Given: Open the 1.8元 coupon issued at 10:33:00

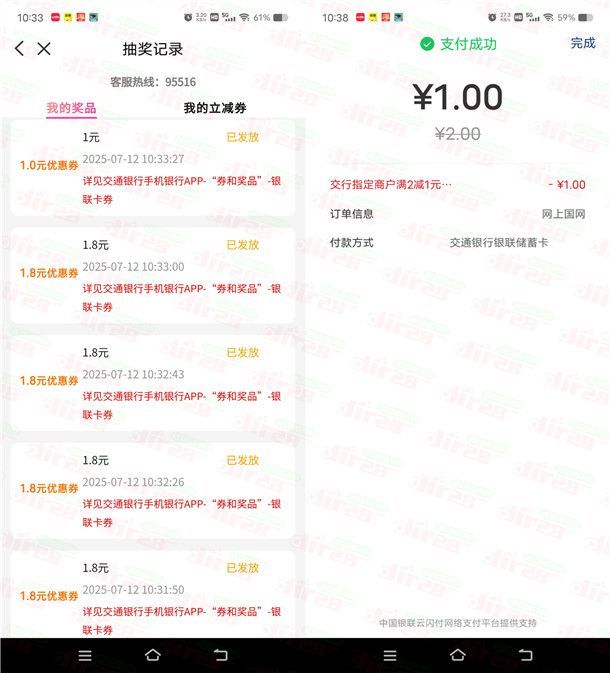Looking at the screenshot, I should click(152, 274).
